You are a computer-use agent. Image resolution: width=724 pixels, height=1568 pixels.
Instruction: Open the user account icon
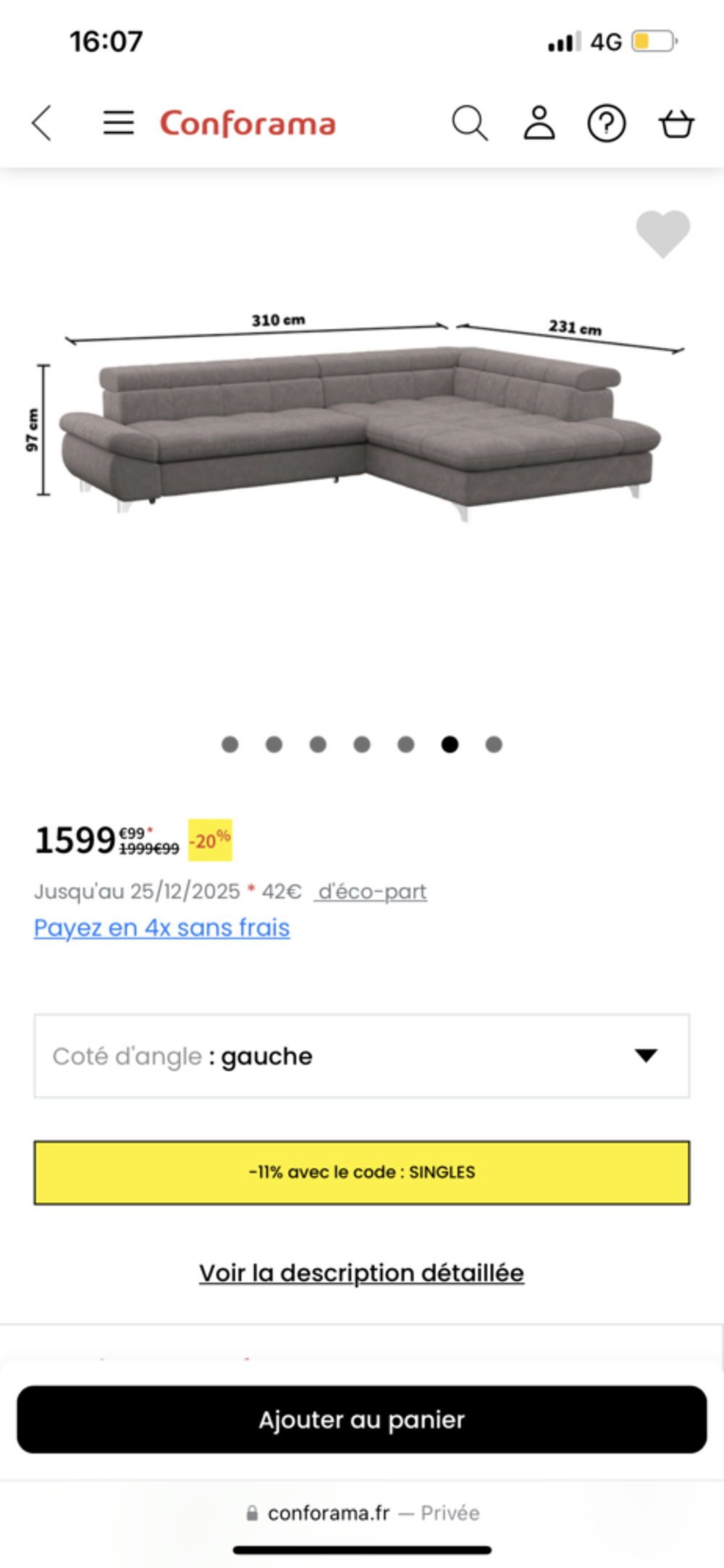[x=539, y=123]
